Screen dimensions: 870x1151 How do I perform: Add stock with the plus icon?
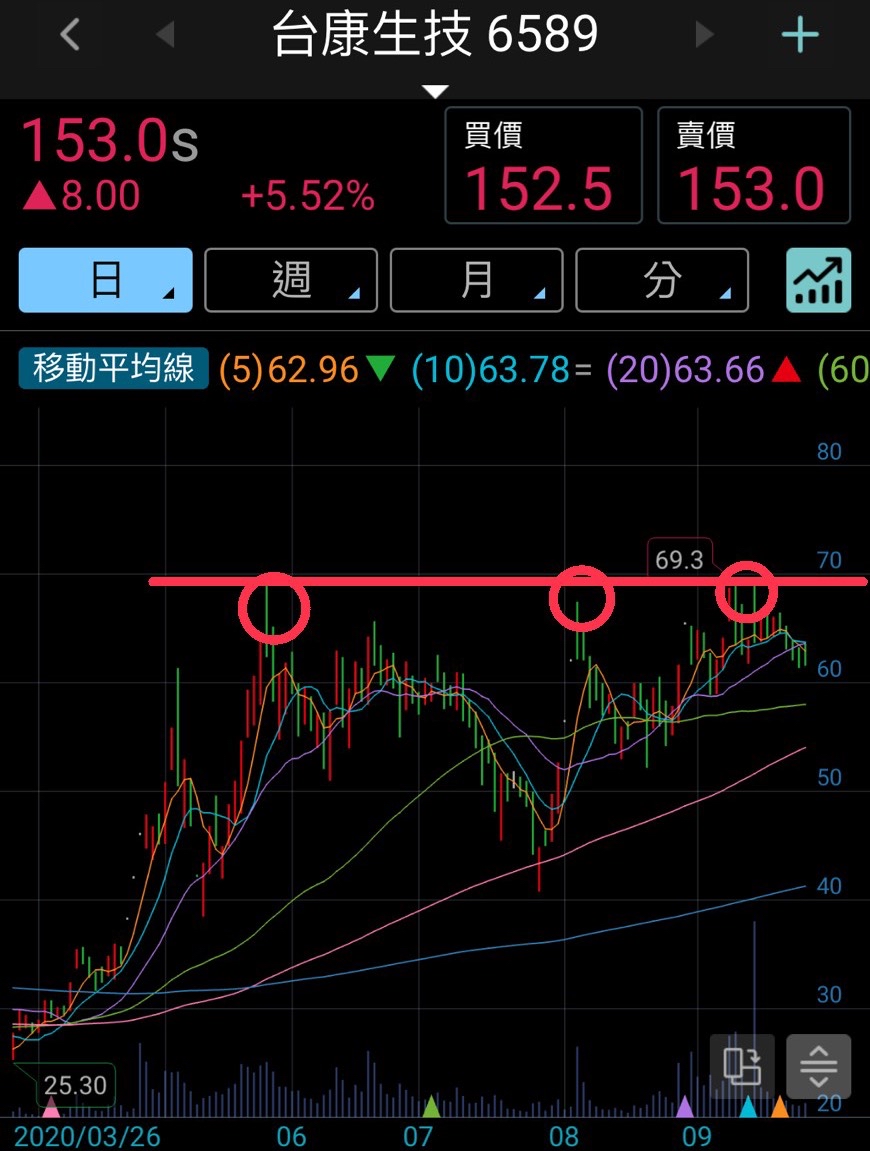800,36
